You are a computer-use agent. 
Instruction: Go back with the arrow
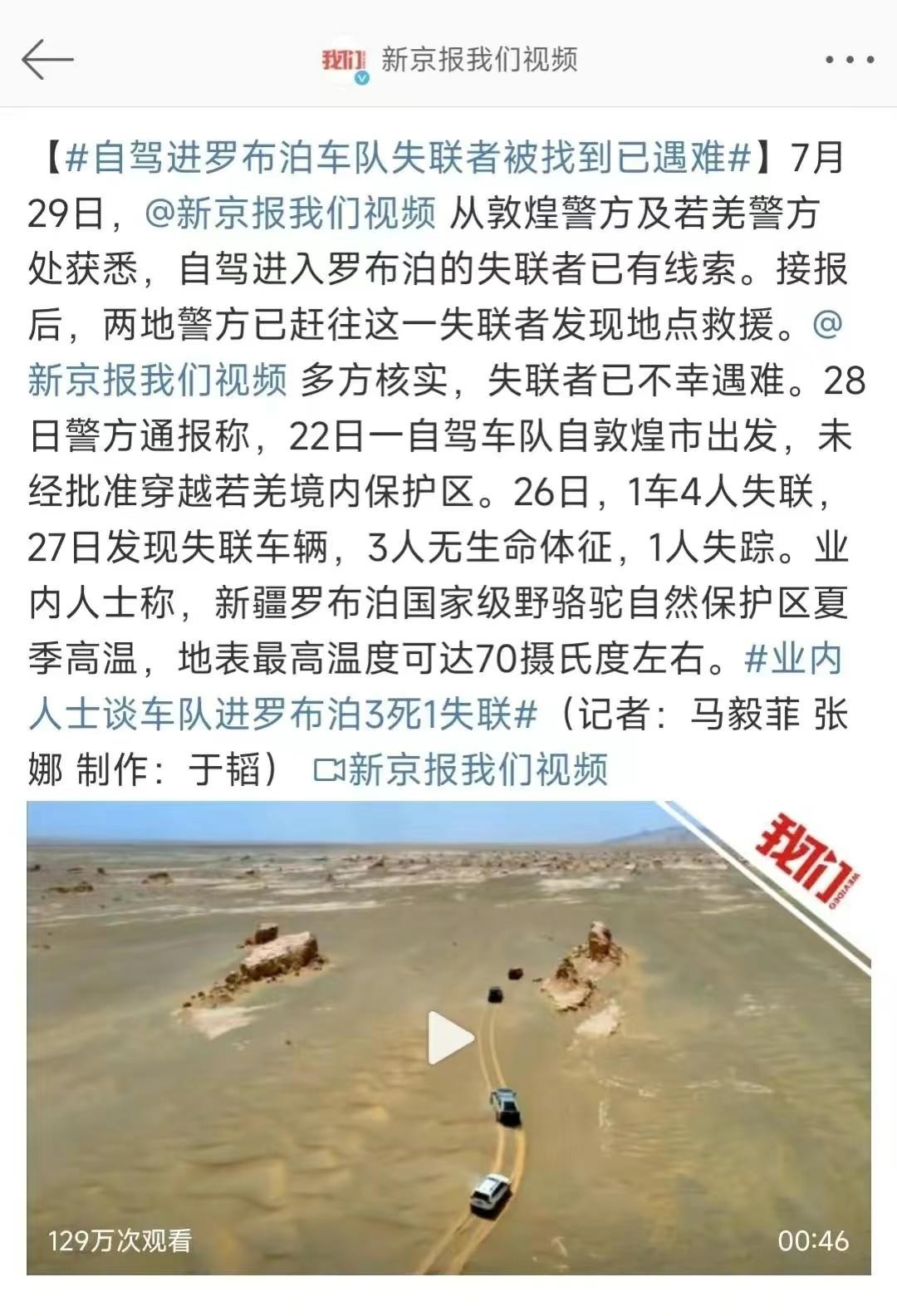coord(47,60)
